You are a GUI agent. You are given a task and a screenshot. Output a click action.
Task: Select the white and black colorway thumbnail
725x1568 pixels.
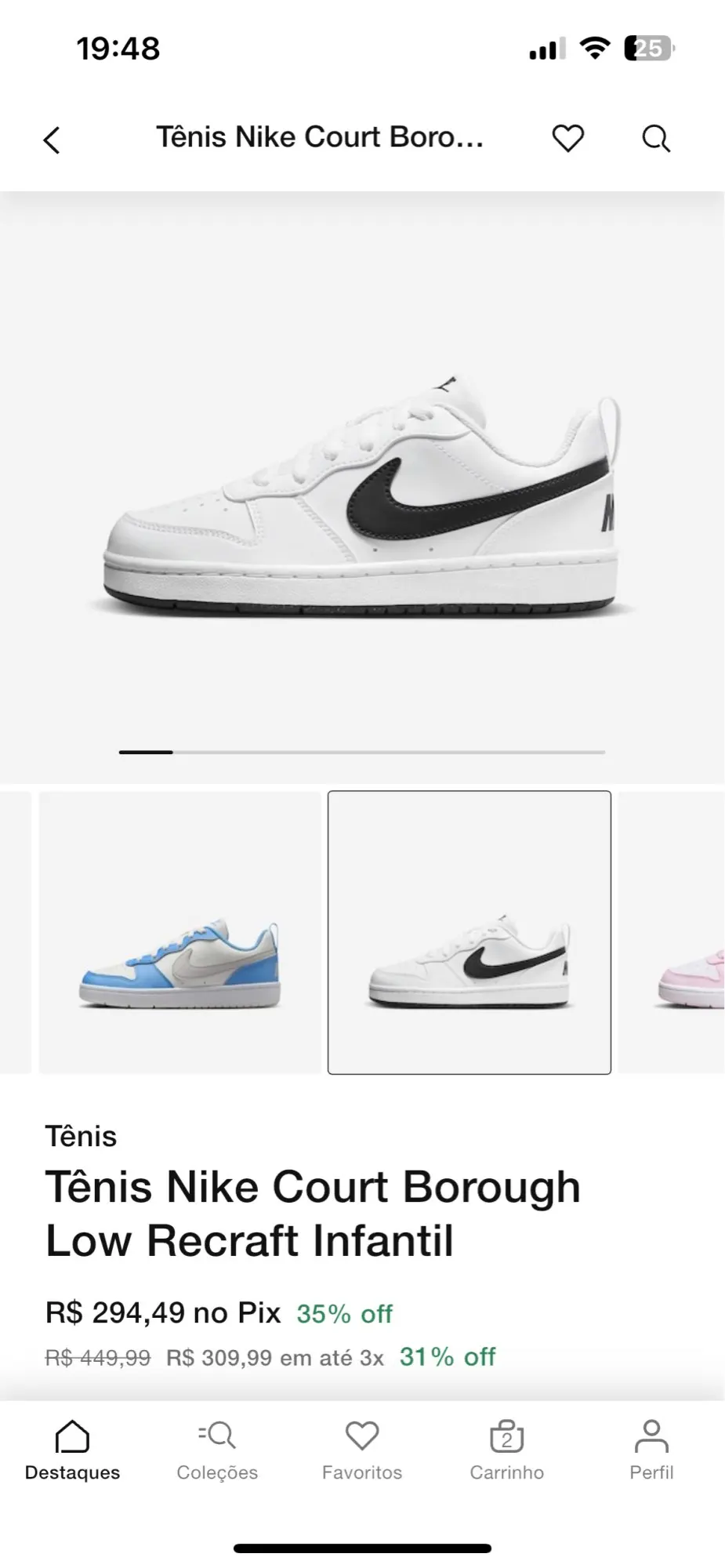[469, 932]
